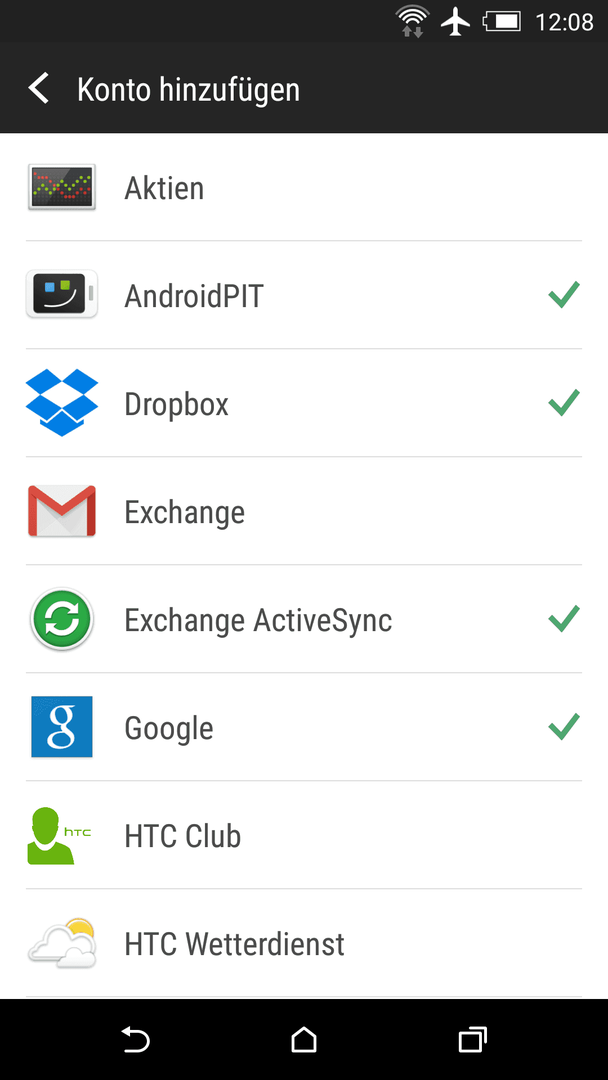
Task: Open HTC Club account option
Action: click(304, 835)
